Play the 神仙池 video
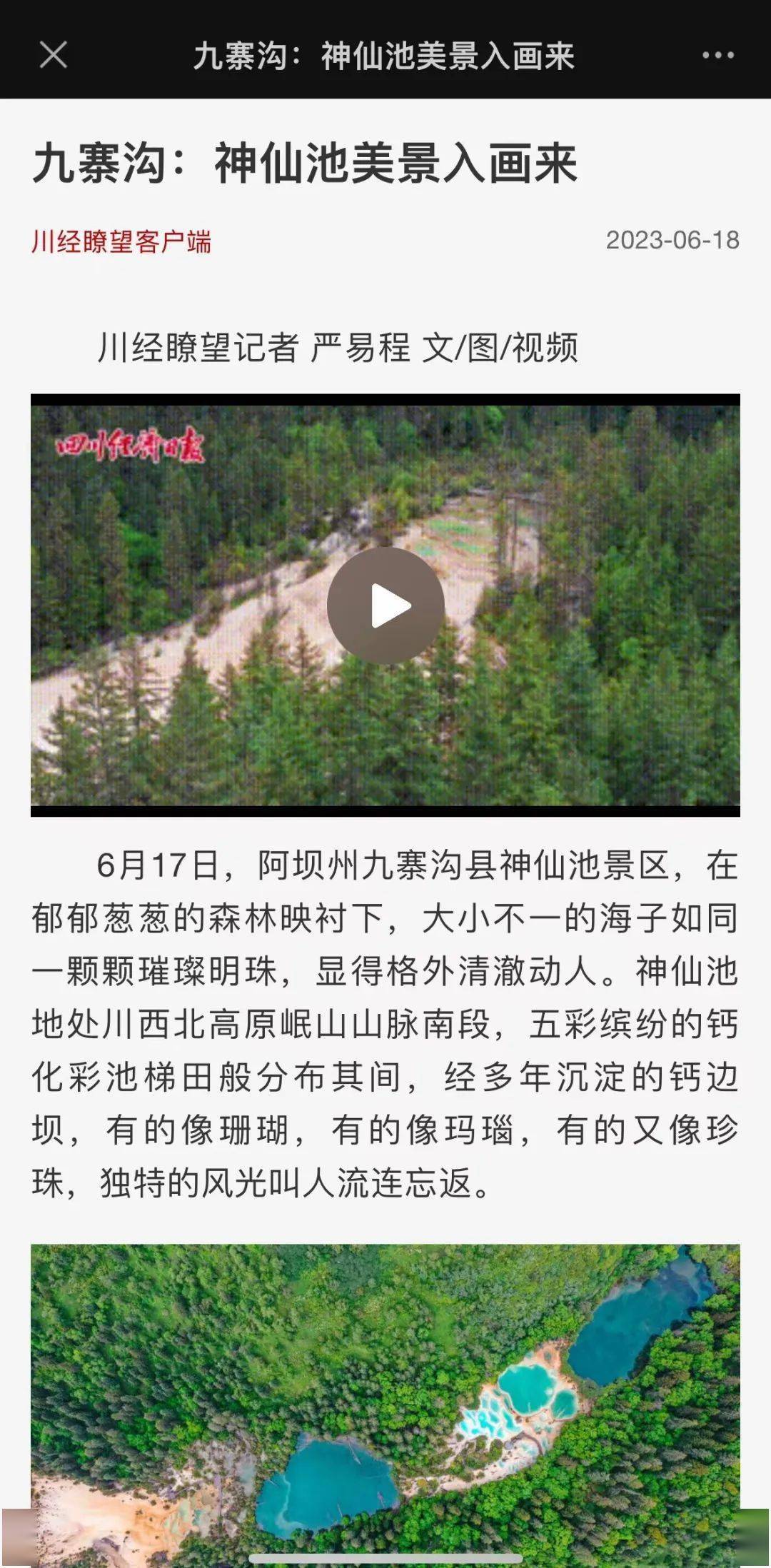 click(x=385, y=605)
